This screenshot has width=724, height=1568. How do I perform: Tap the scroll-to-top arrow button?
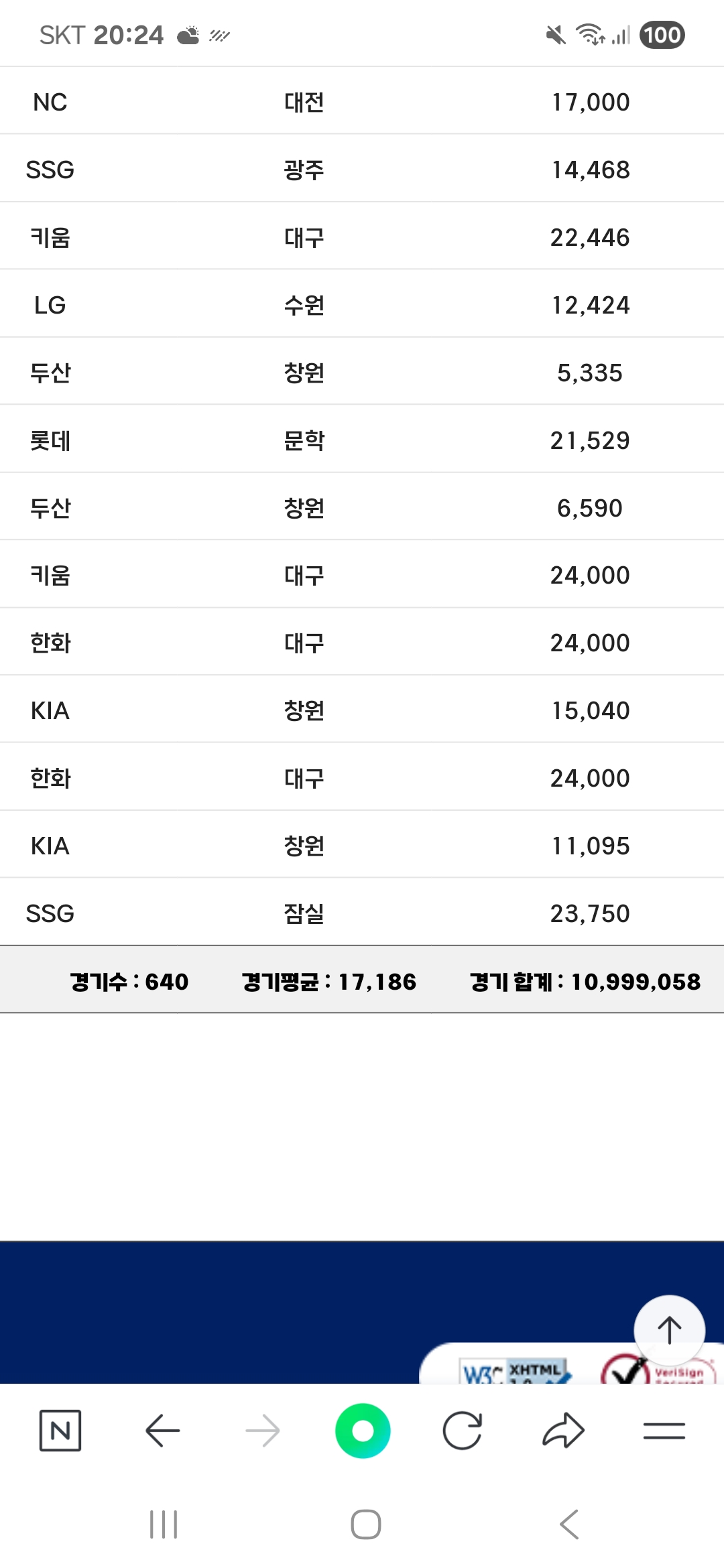click(669, 1330)
